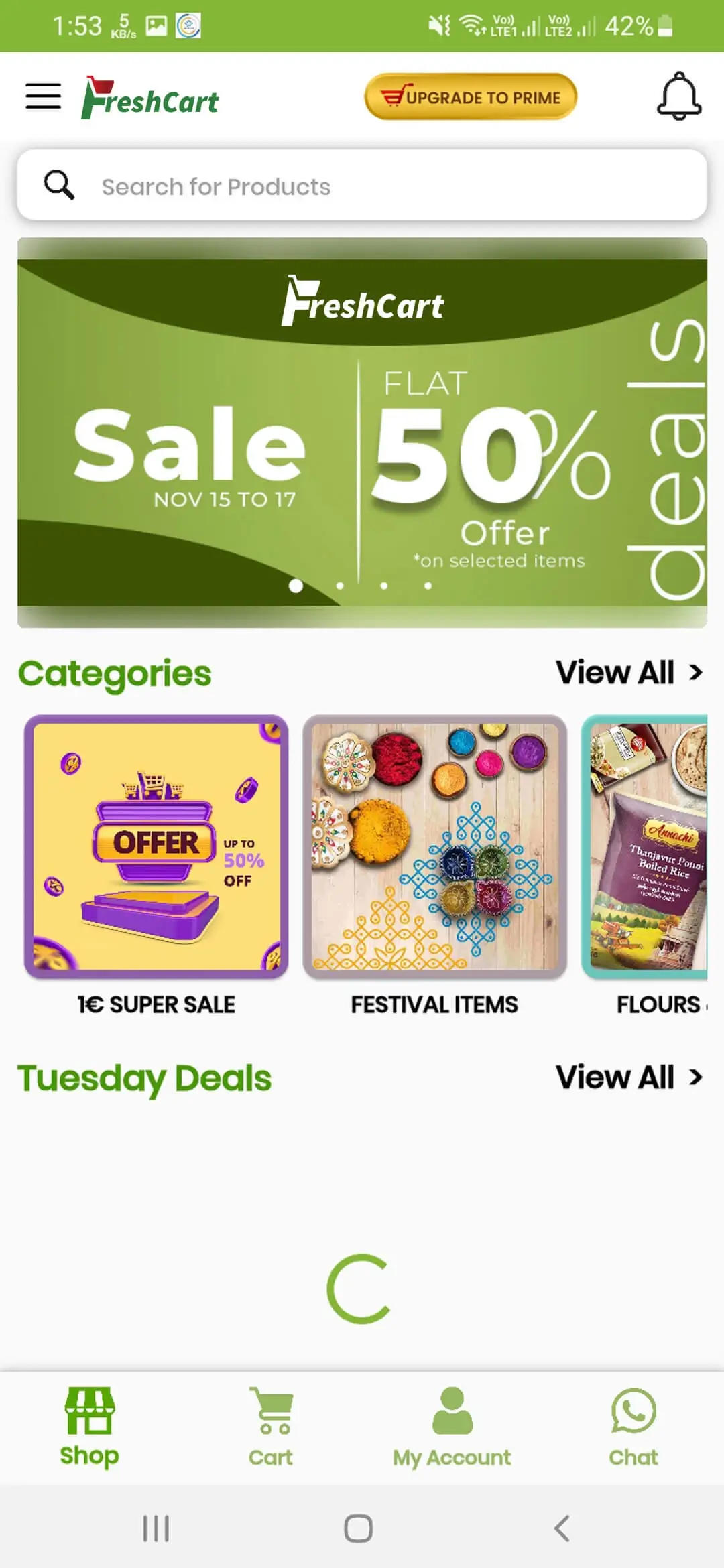Tap the Upgrade to Prime button
This screenshot has height=1568, width=724.
coord(471,96)
